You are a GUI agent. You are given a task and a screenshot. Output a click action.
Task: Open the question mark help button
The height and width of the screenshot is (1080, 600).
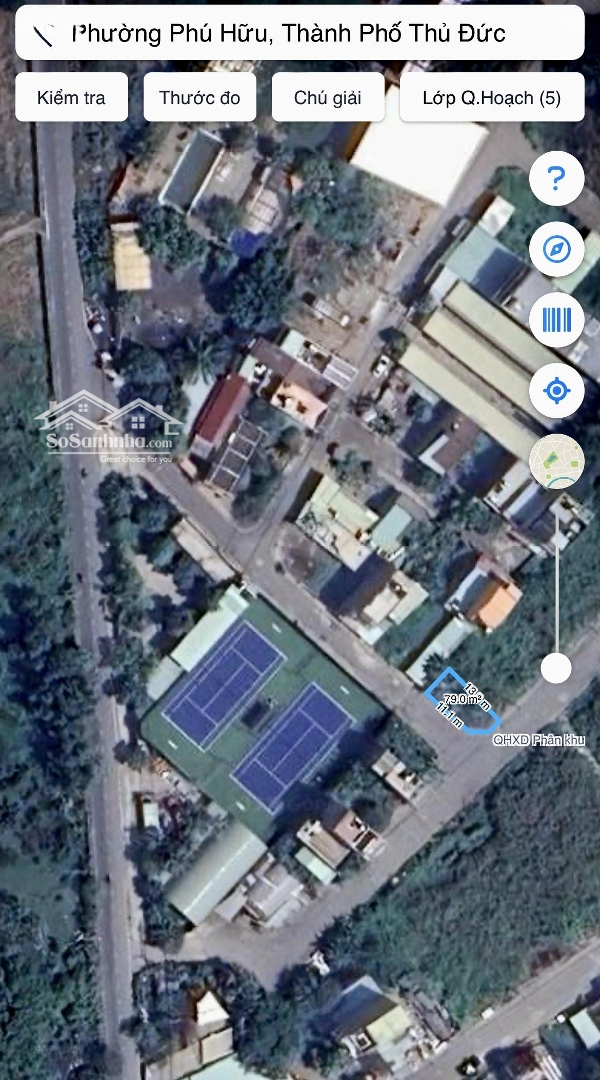pos(556,179)
